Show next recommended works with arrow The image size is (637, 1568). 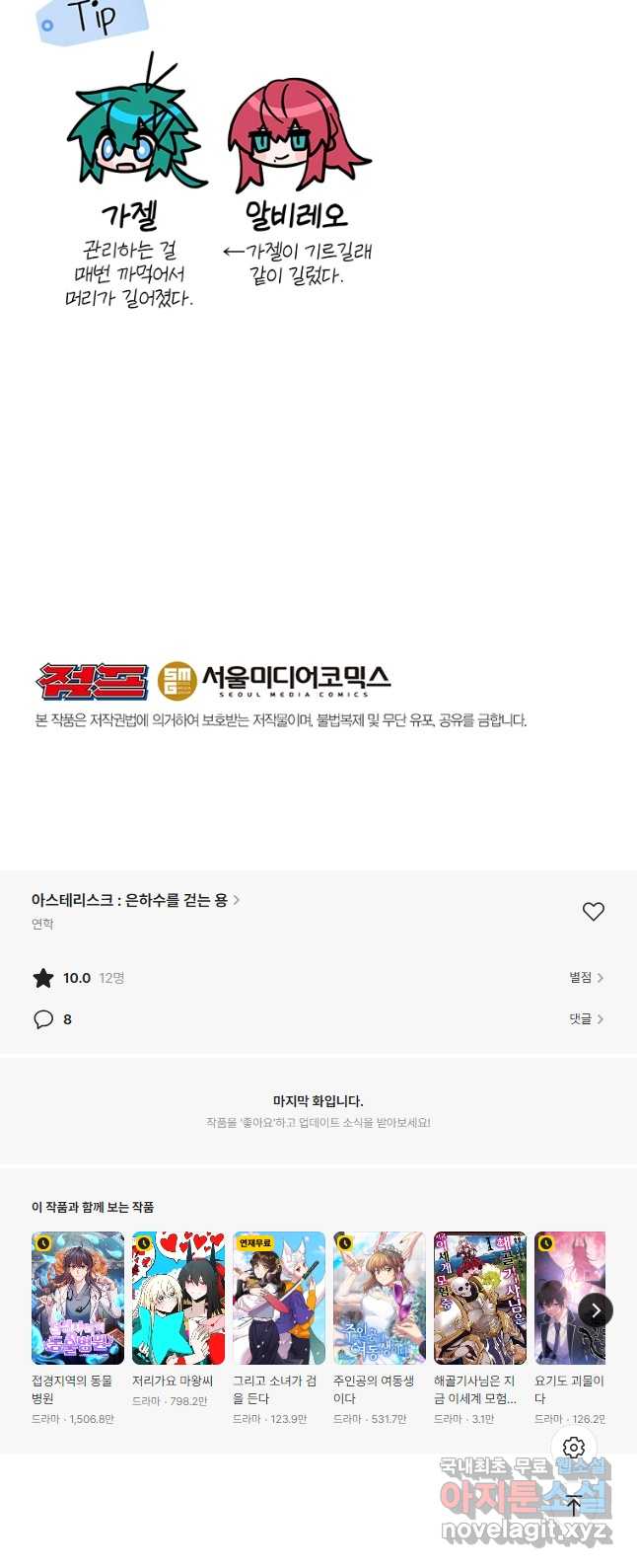pyautogui.click(x=595, y=1310)
